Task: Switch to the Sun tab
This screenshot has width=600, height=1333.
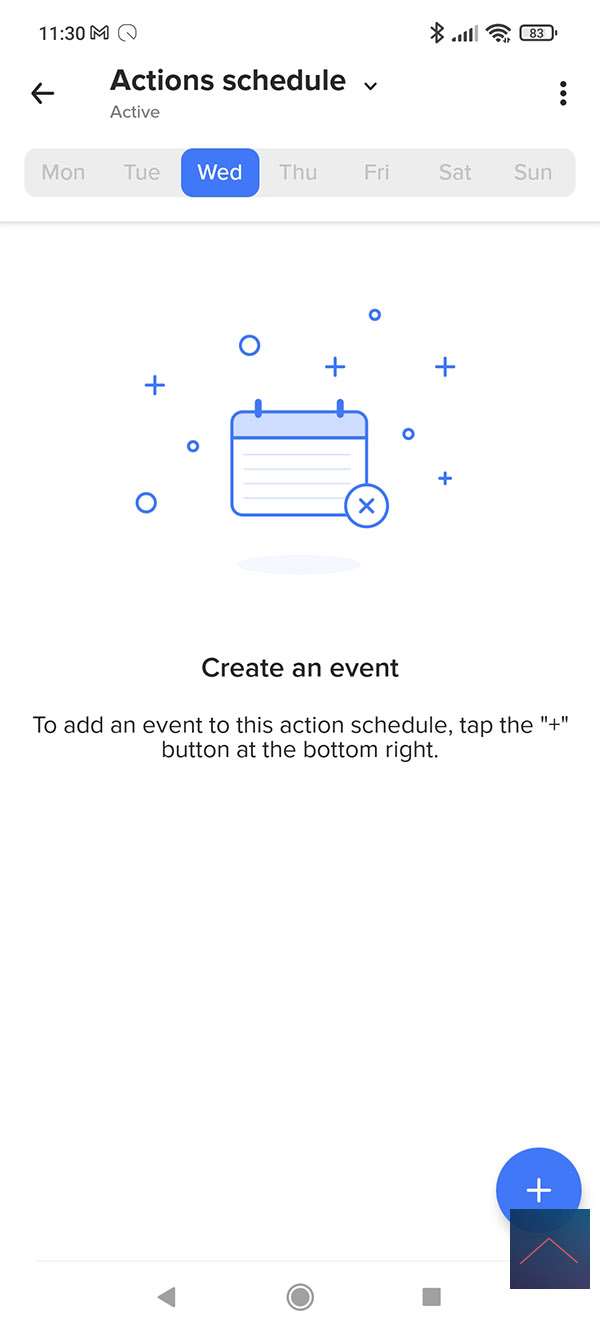Action: point(533,172)
